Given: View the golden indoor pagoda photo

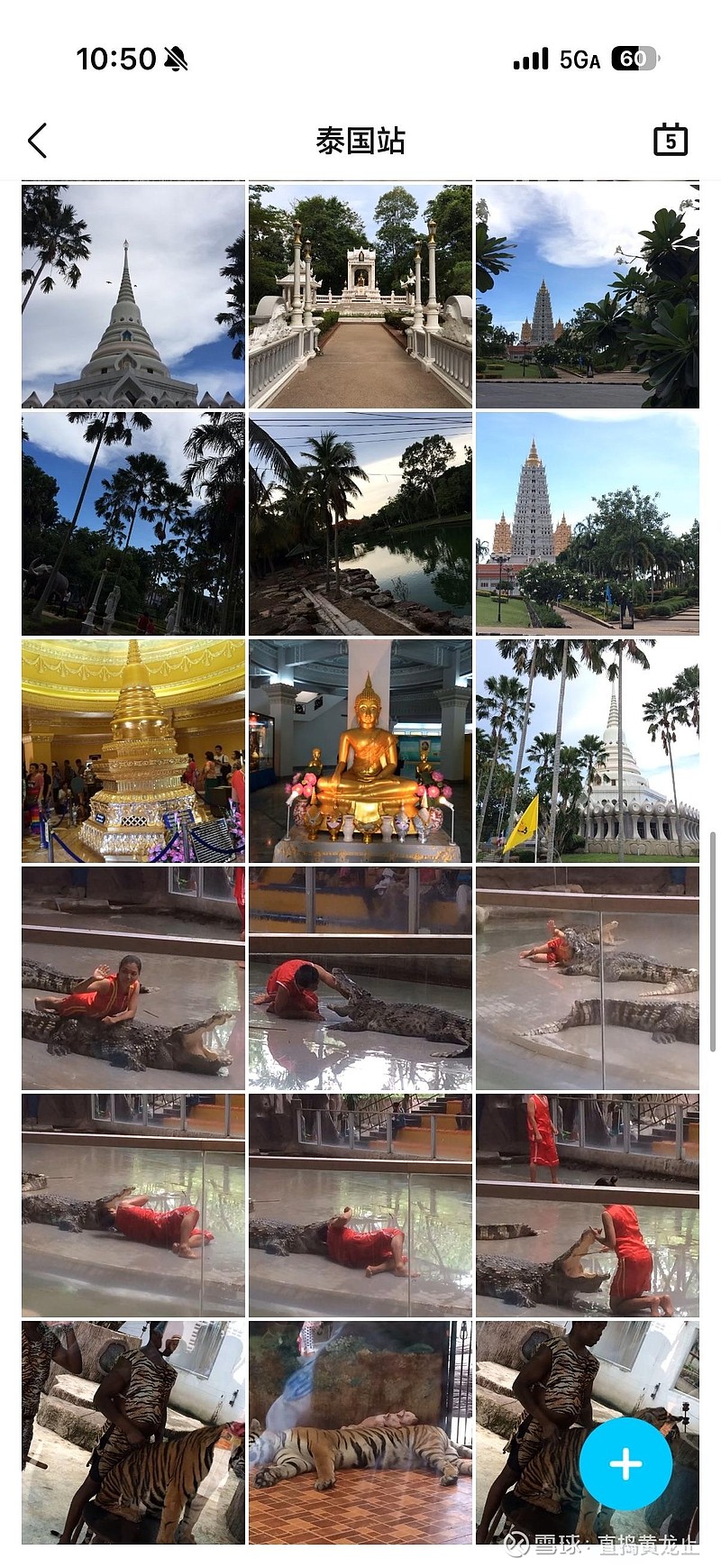Looking at the screenshot, I should click(133, 751).
